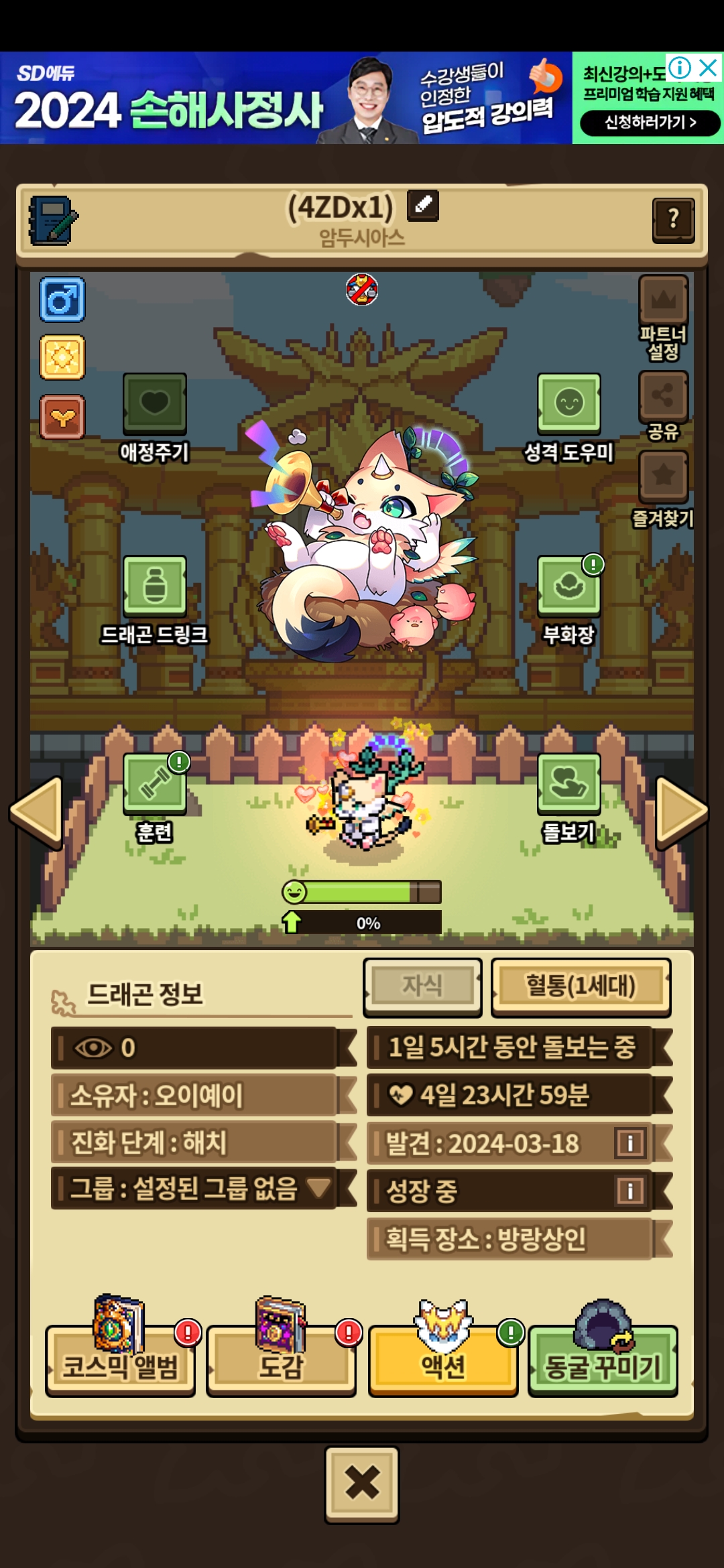Share this dragon via 공유
This screenshot has height=1568, width=724.
pos(663,397)
